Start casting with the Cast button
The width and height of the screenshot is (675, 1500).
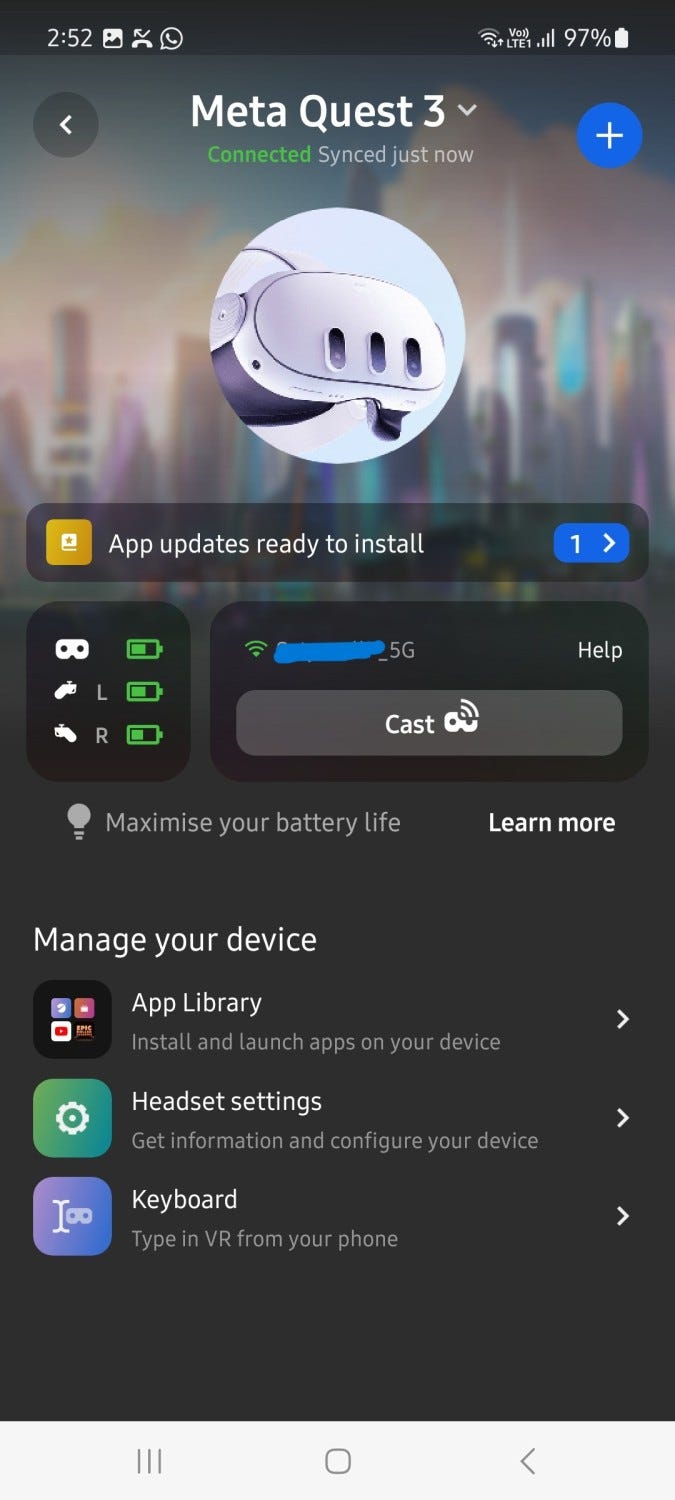(429, 722)
